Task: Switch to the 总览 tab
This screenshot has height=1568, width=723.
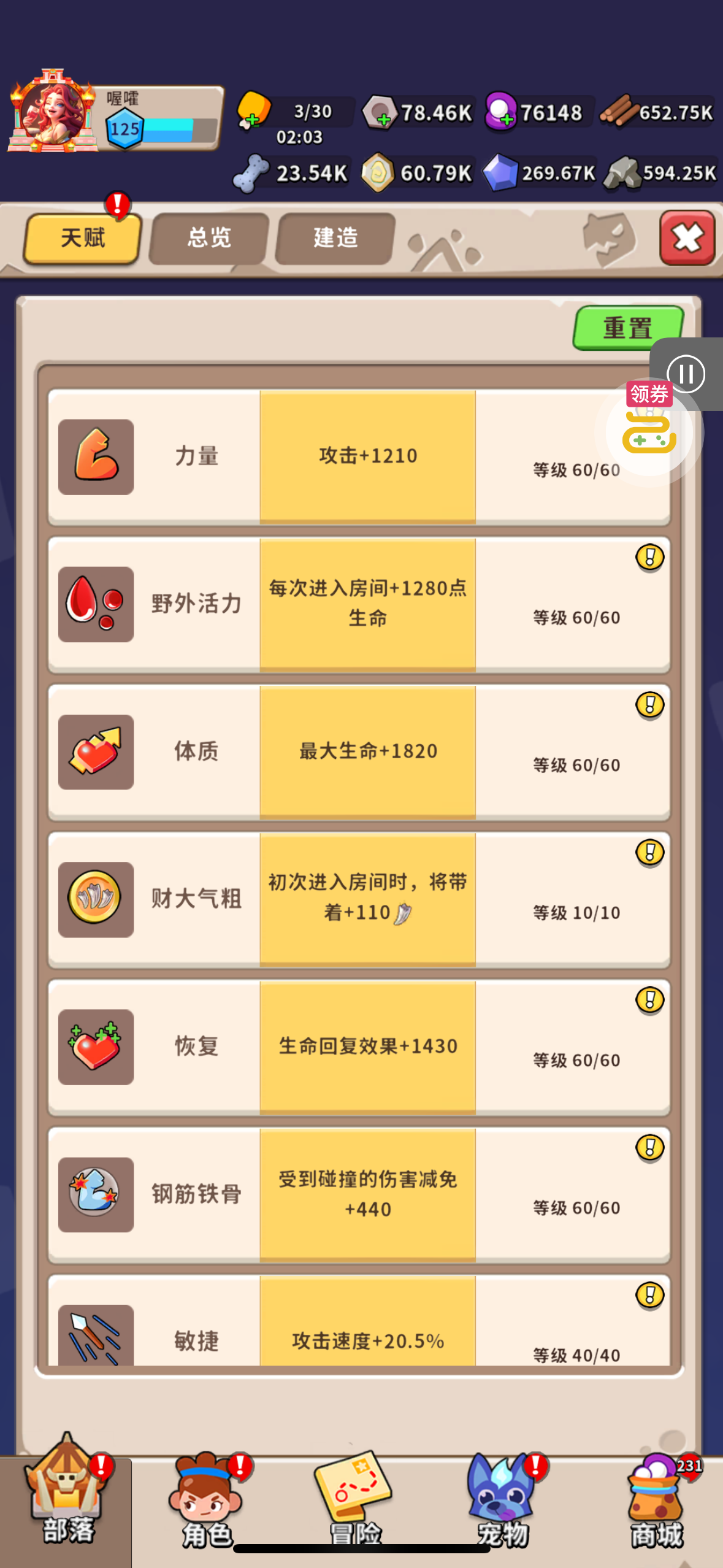Action: tap(209, 238)
